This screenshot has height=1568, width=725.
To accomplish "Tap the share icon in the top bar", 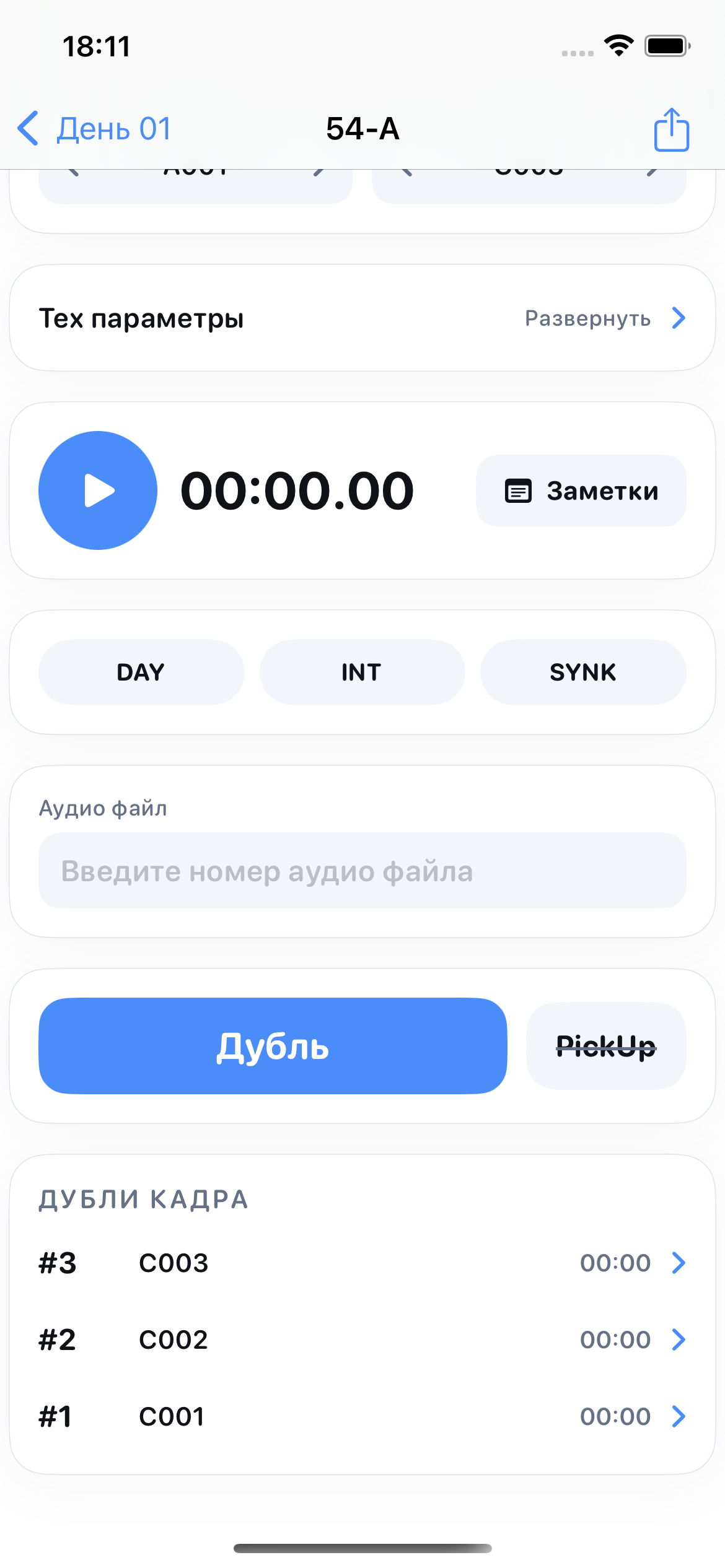I will pos(672,129).
